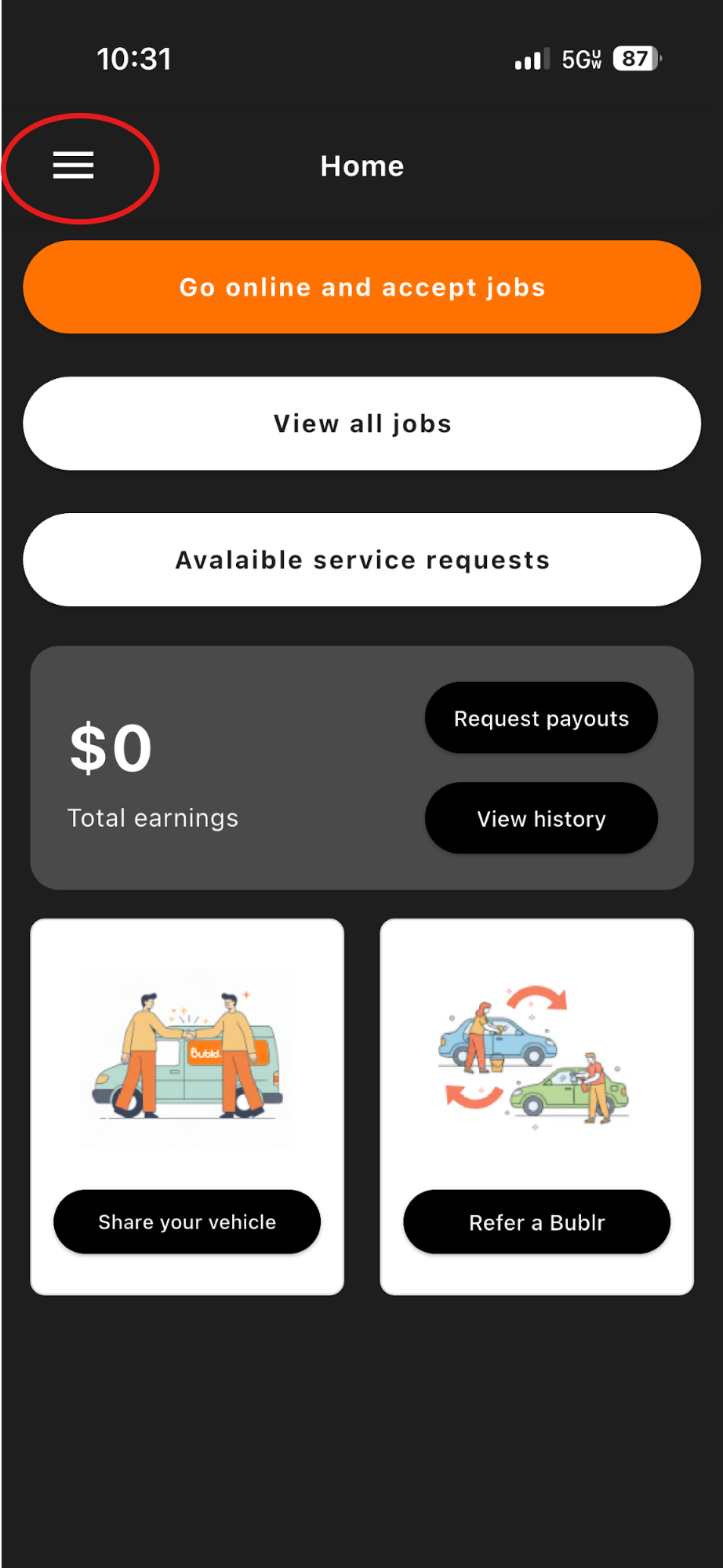
Task: View your payout history
Action: coord(540,818)
